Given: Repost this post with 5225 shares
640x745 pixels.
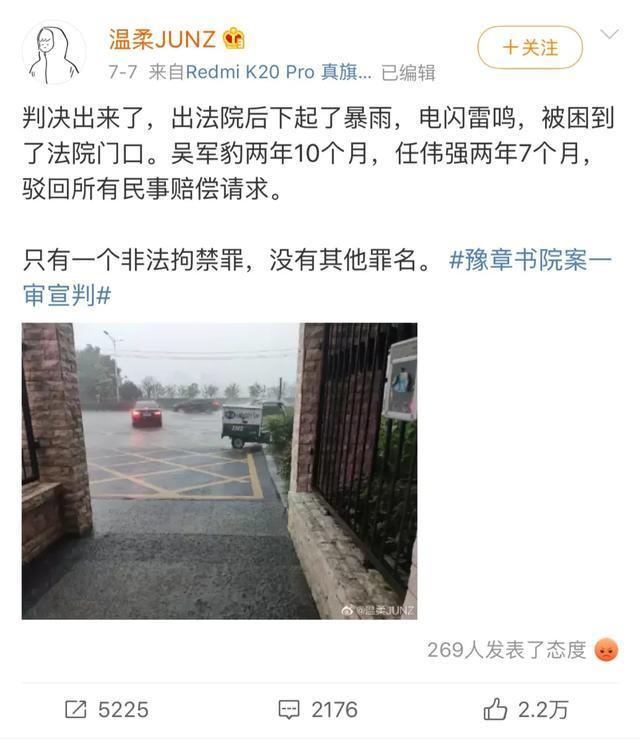Looking at the screenshot, I should 106,709.
